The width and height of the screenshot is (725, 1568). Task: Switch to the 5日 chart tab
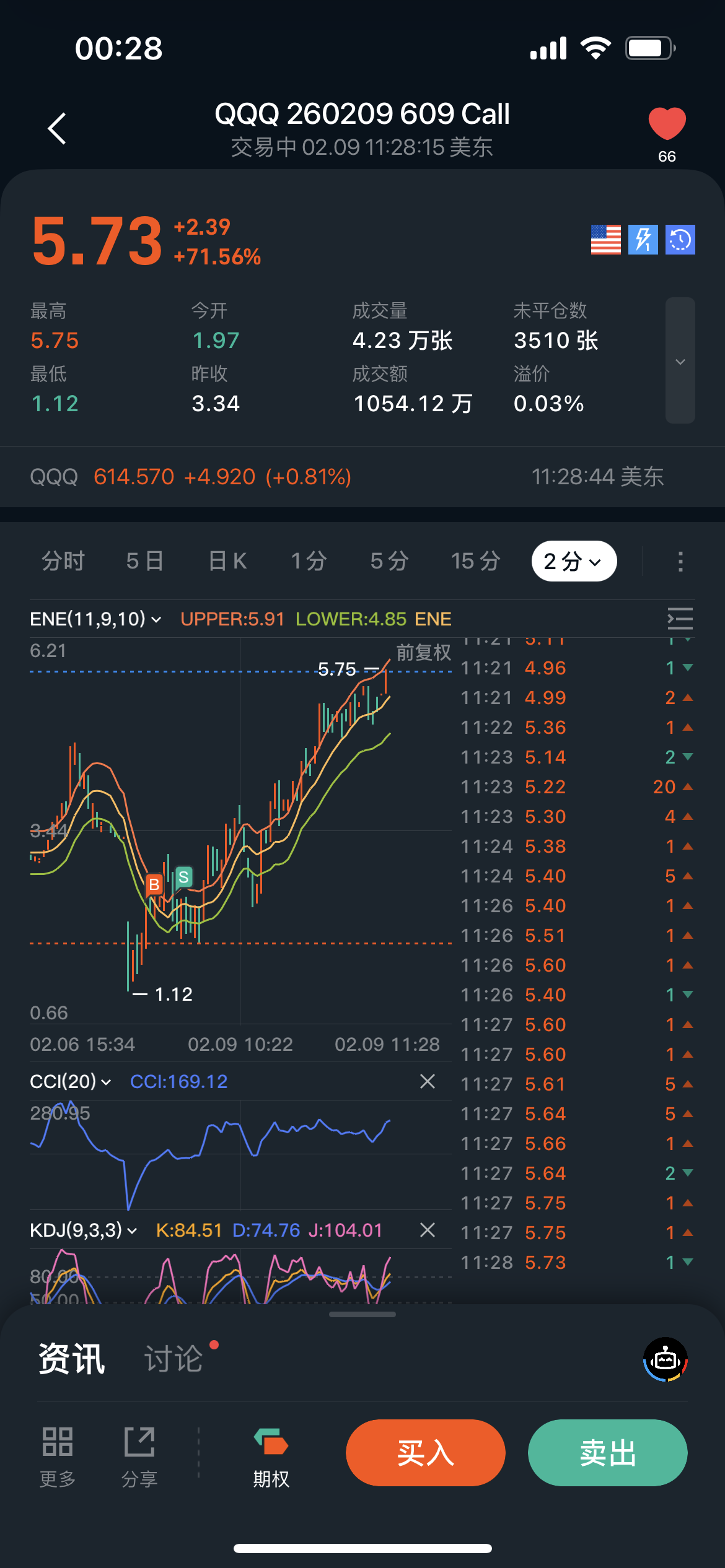pos(144,561)
